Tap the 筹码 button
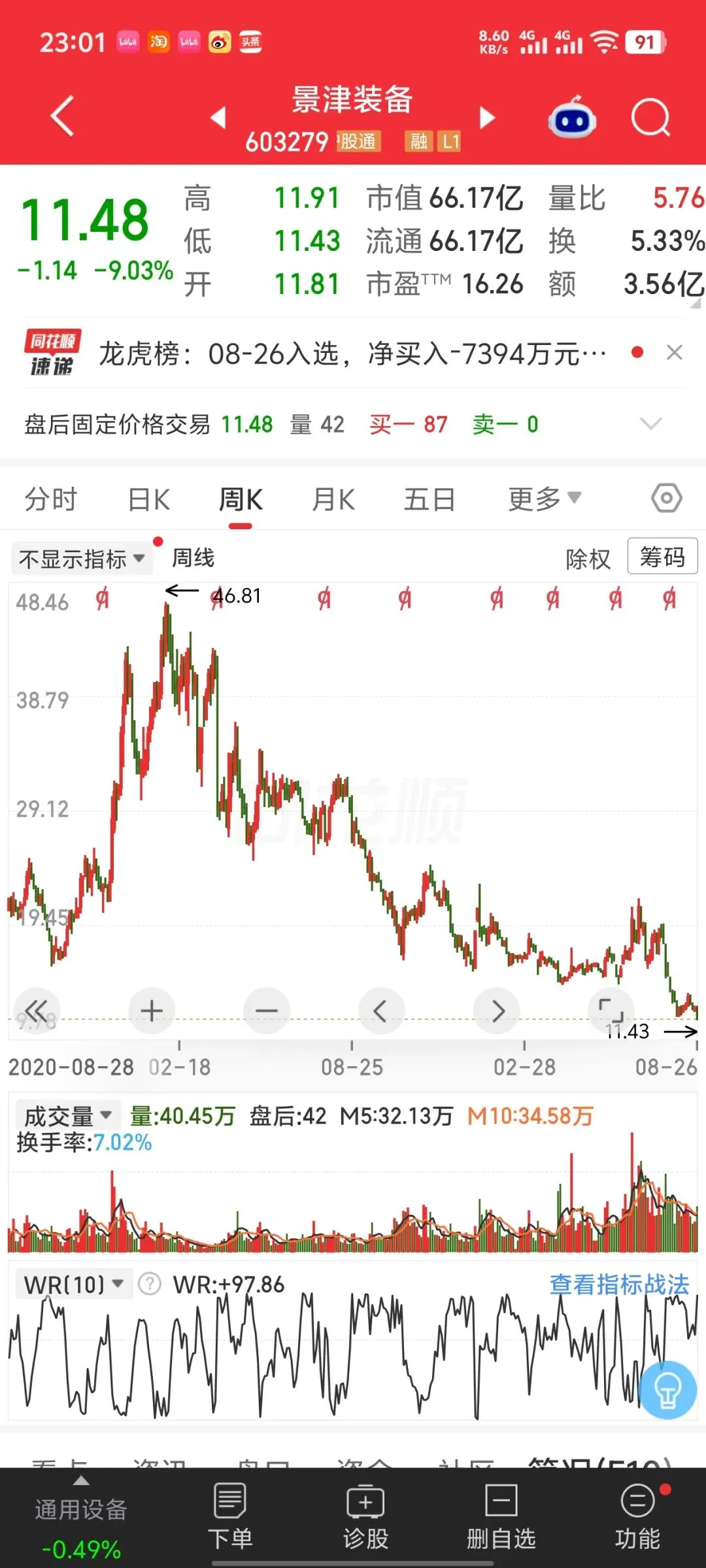The image size is (706, 1568). [662, 557]
